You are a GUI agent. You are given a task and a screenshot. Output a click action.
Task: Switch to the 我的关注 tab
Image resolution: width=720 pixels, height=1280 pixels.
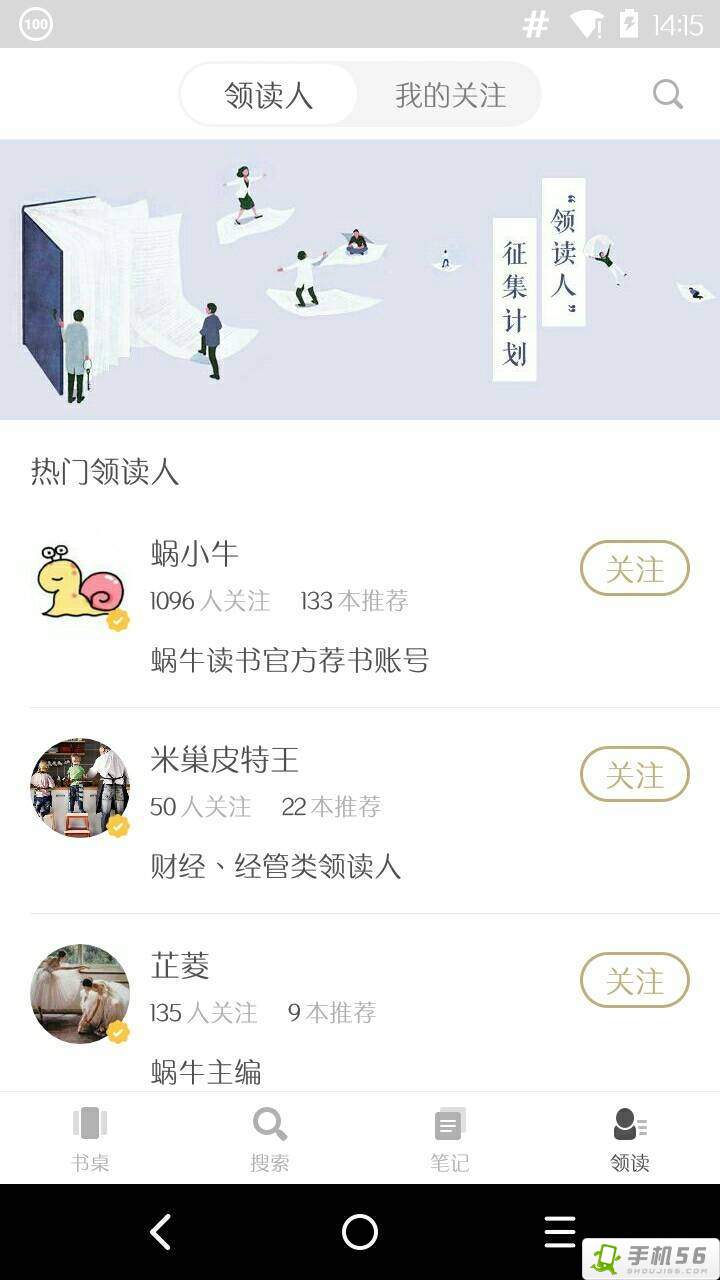pyautogui.click(x=450, y=96)
